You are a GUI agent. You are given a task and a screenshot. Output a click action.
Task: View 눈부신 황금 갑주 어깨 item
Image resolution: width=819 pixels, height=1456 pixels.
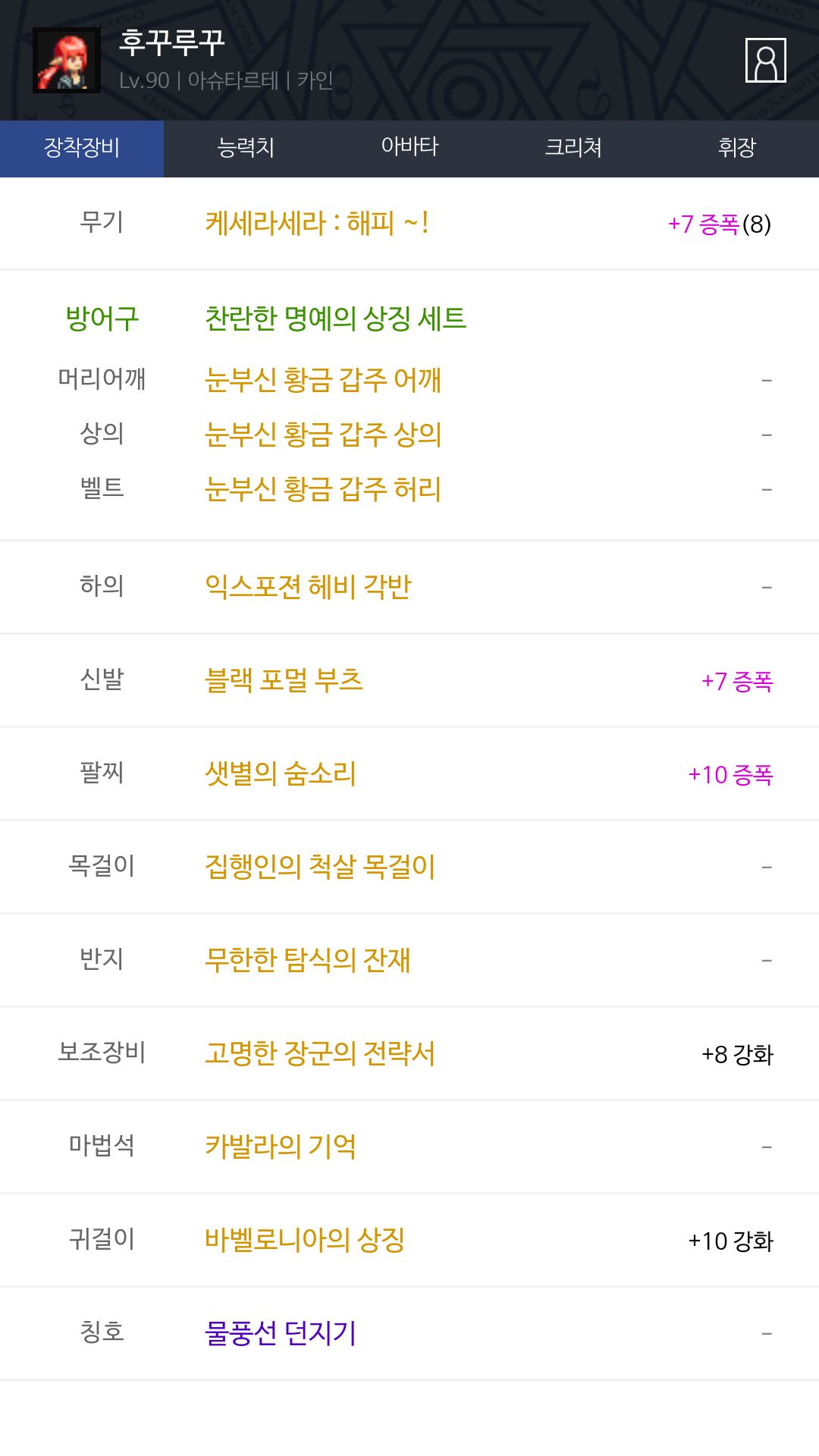pyautogui.click(x=323, y=379)
